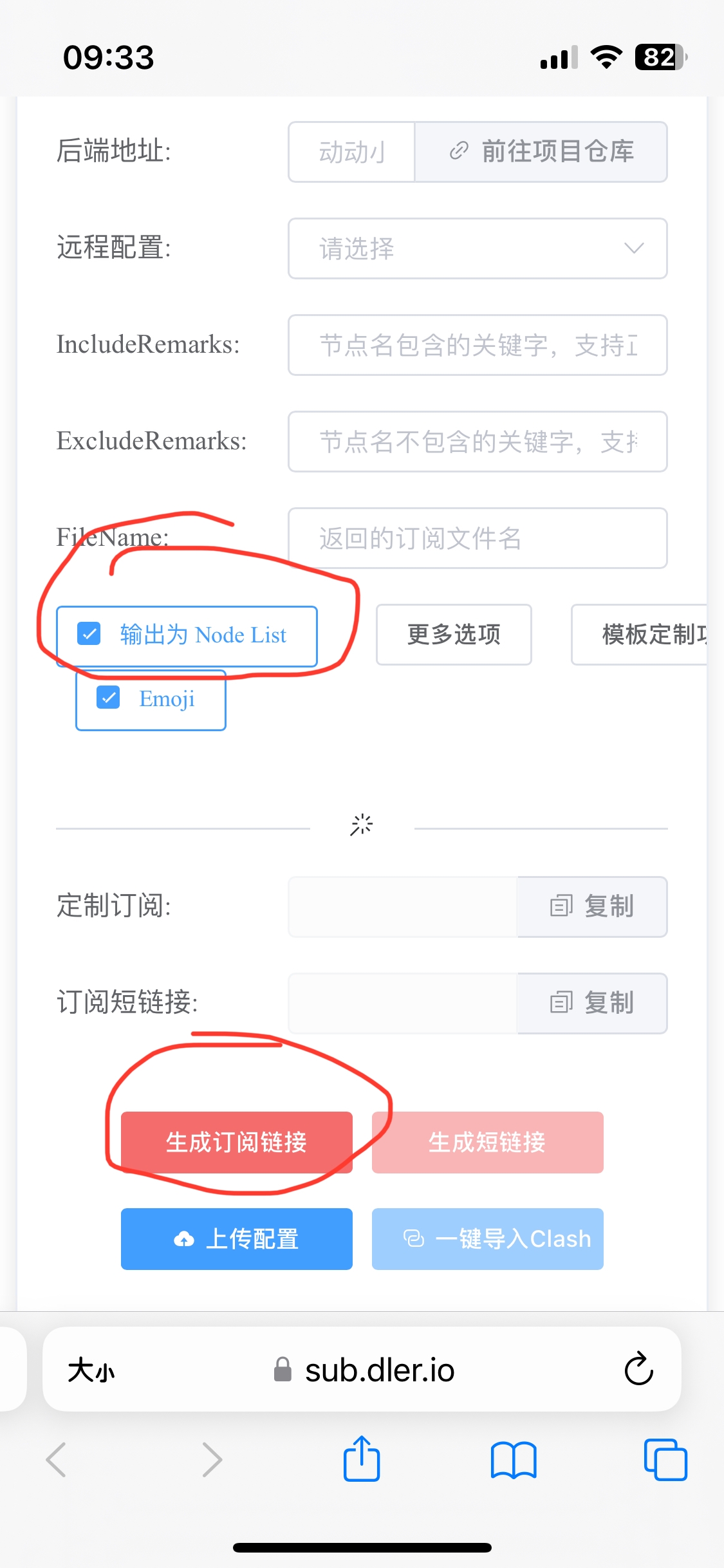Tap the FileName input field
This screenshot has height=1568, width=724.
pos(477,538)
